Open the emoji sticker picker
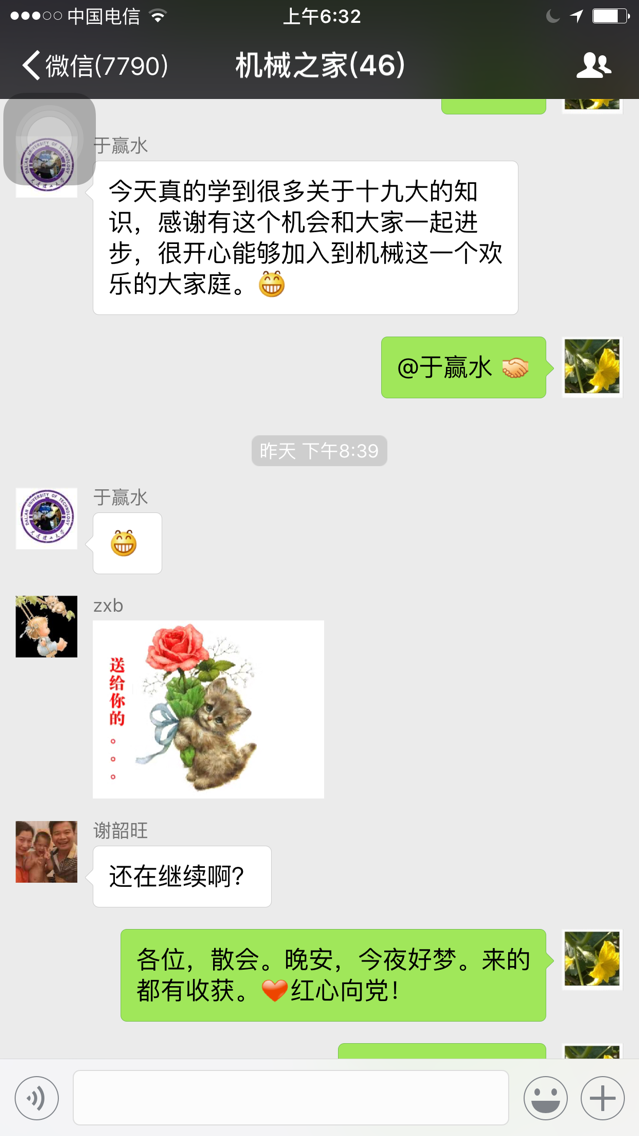639x1136 pixels. coord(546,1099)
